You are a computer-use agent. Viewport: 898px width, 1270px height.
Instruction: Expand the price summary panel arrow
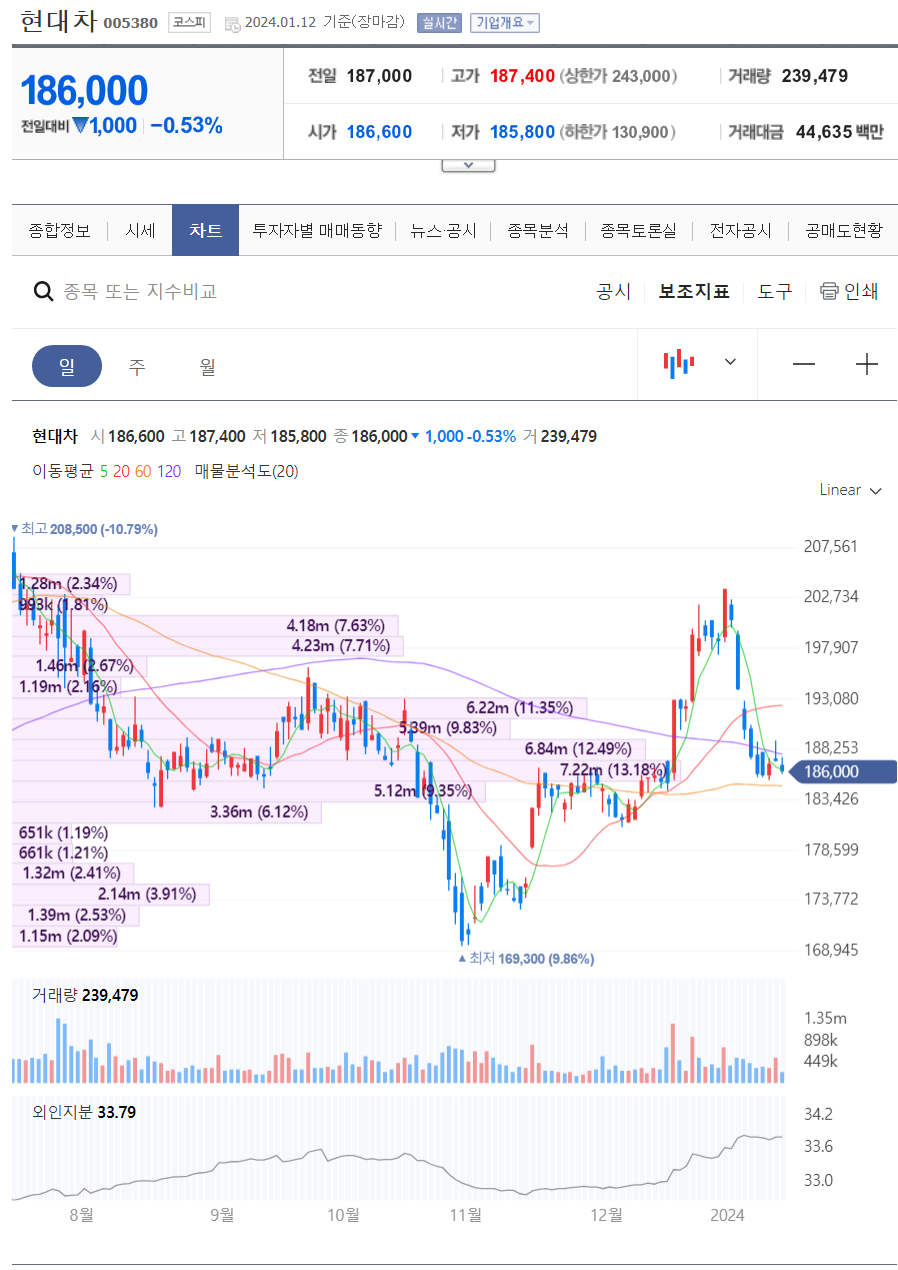(468, 166)
